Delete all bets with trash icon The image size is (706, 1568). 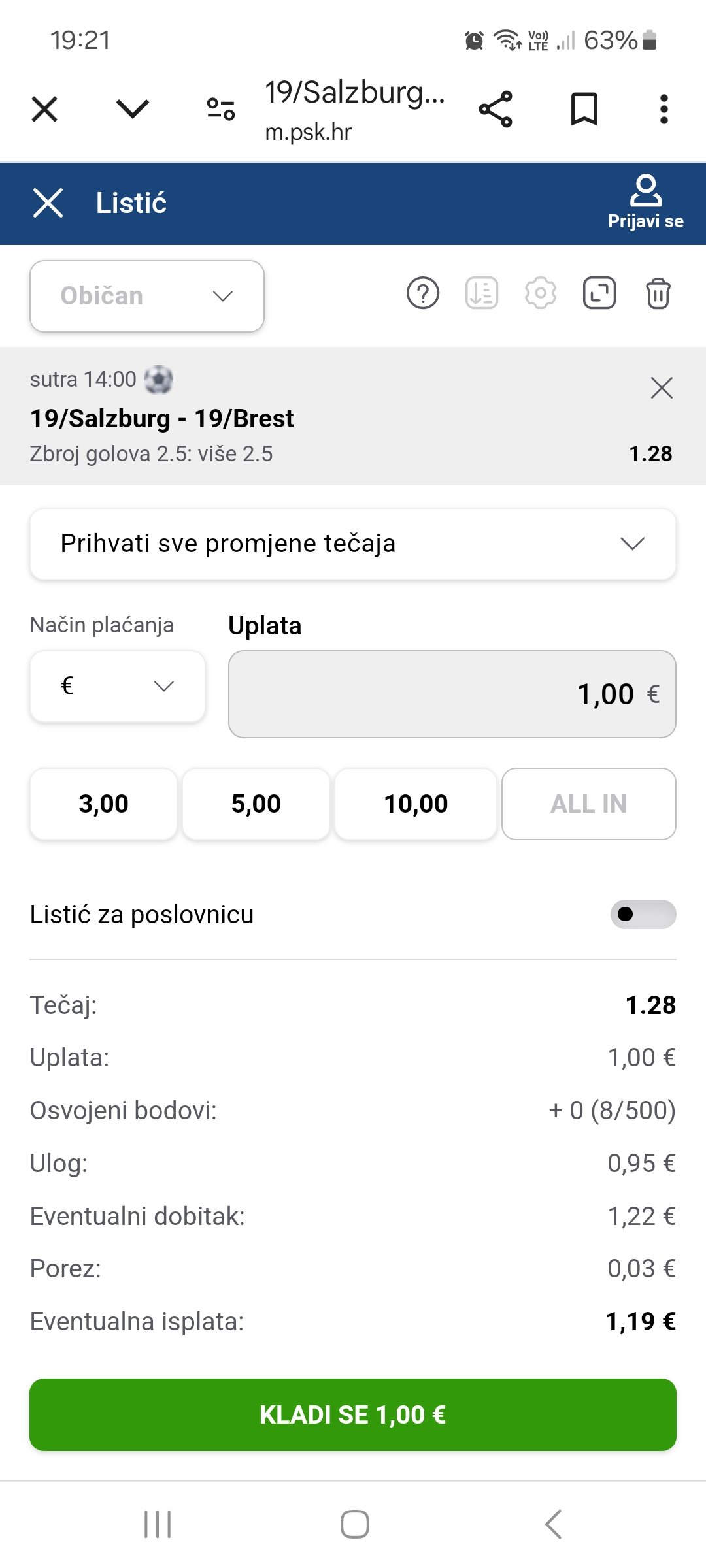(x=658, y=293)
